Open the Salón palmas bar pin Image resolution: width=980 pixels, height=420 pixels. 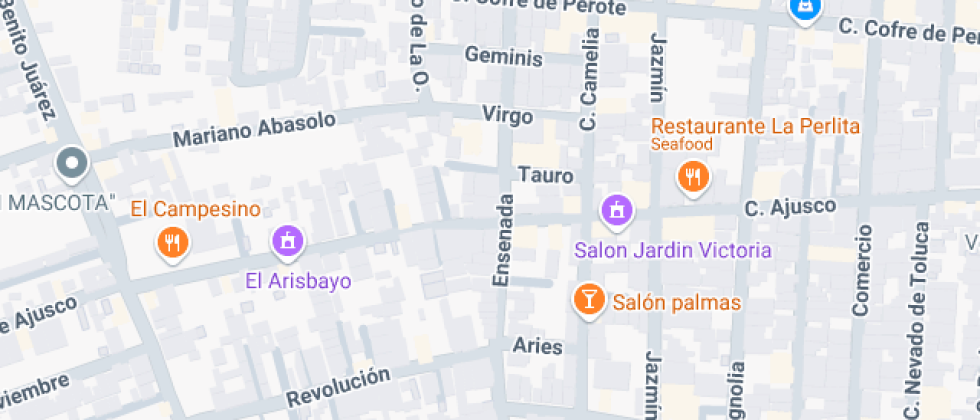[588, 299]
